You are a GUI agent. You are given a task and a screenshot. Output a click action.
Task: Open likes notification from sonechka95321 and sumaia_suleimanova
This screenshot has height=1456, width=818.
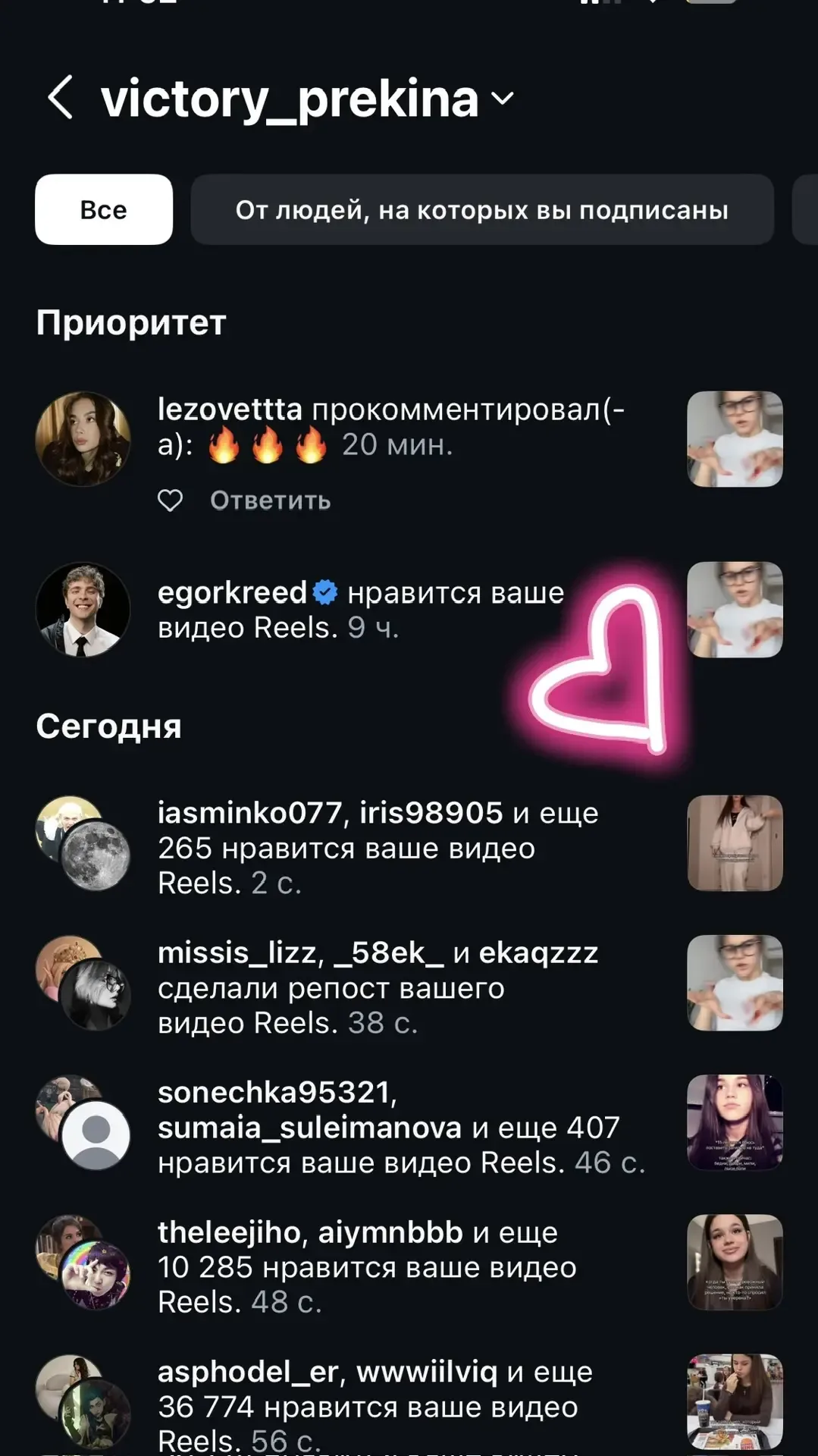pyautogui.click(x=388, y=1127)
